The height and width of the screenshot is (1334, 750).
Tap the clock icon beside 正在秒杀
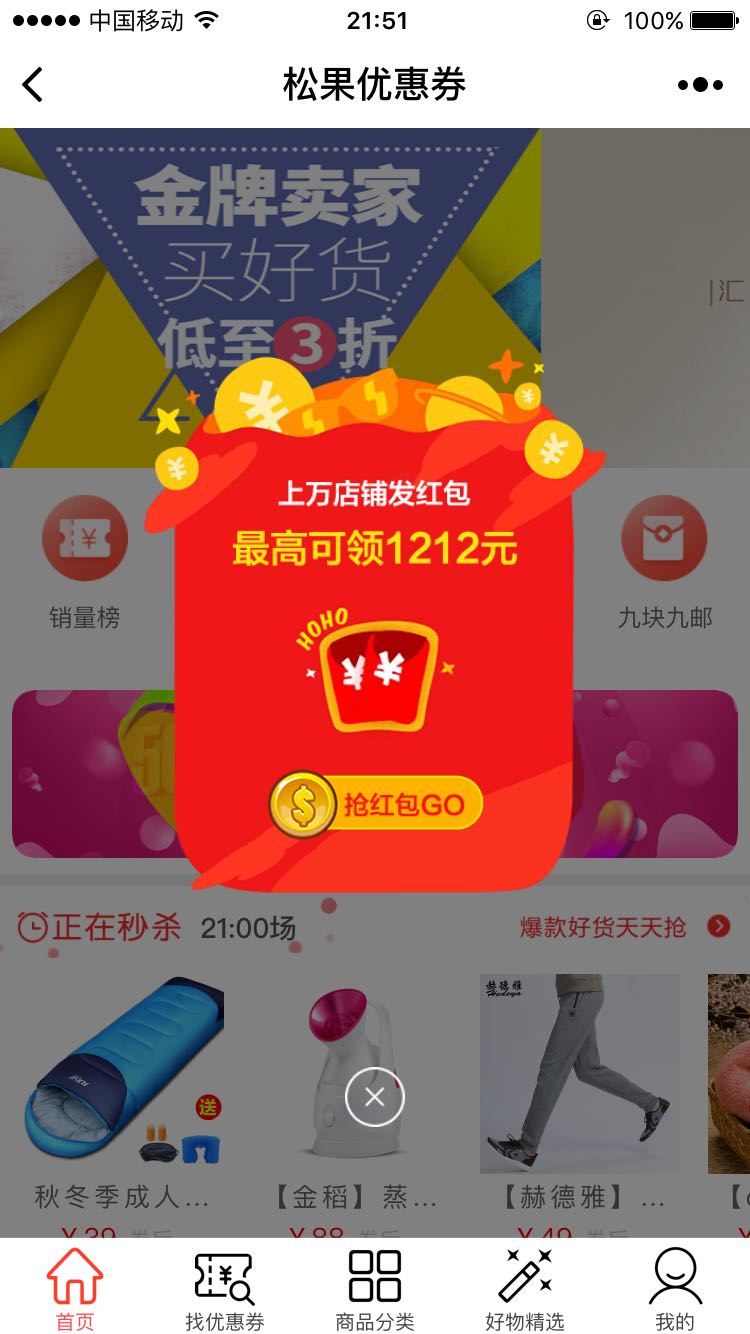tap(30, 928)
